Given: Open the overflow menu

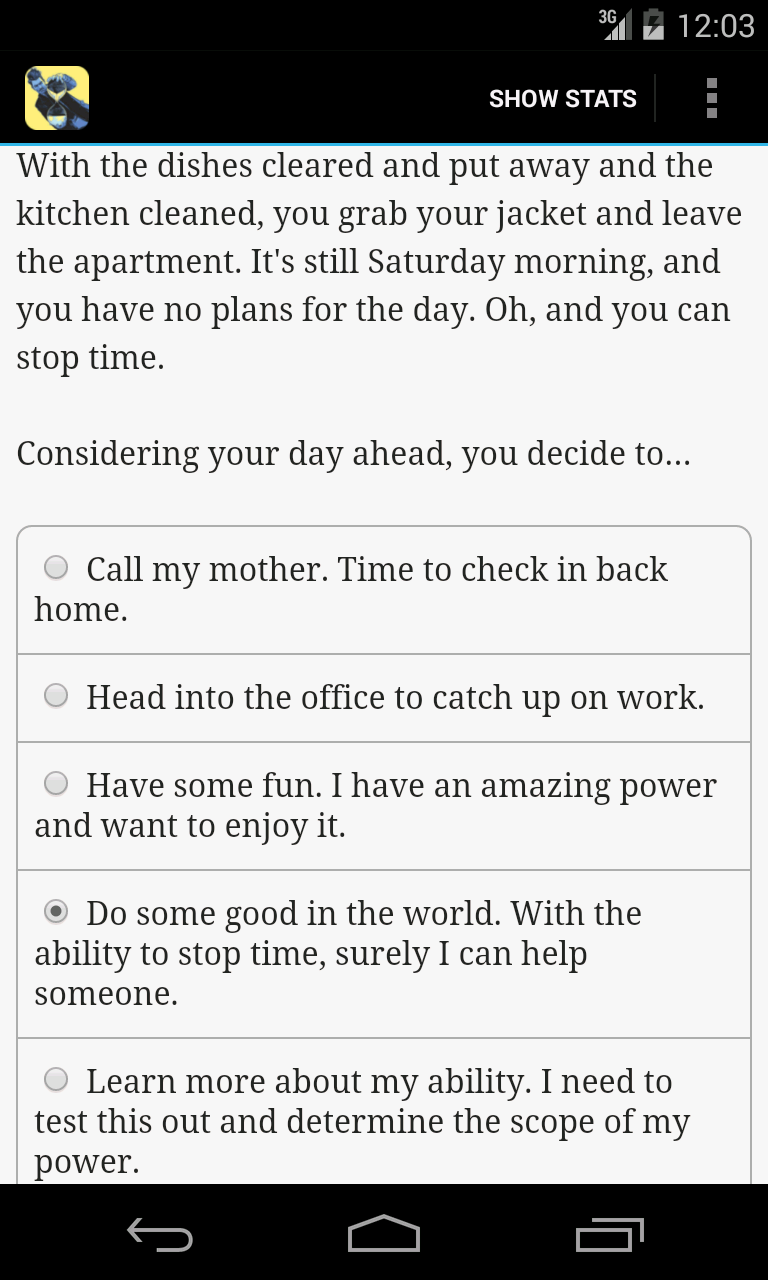Looking at the screenshot, I should tap(711, 98).
